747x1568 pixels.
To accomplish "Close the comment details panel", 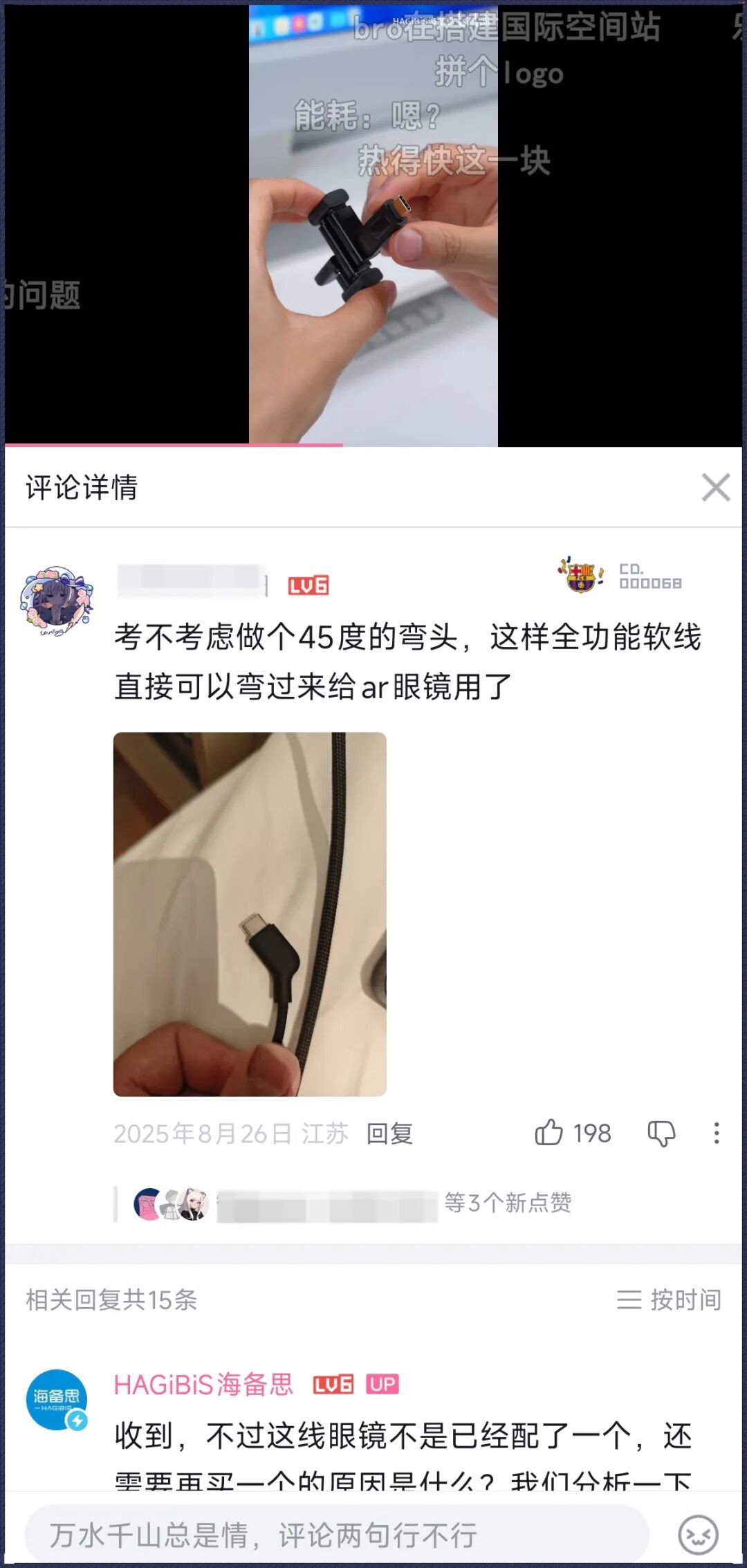I will (x=715, y=487).
